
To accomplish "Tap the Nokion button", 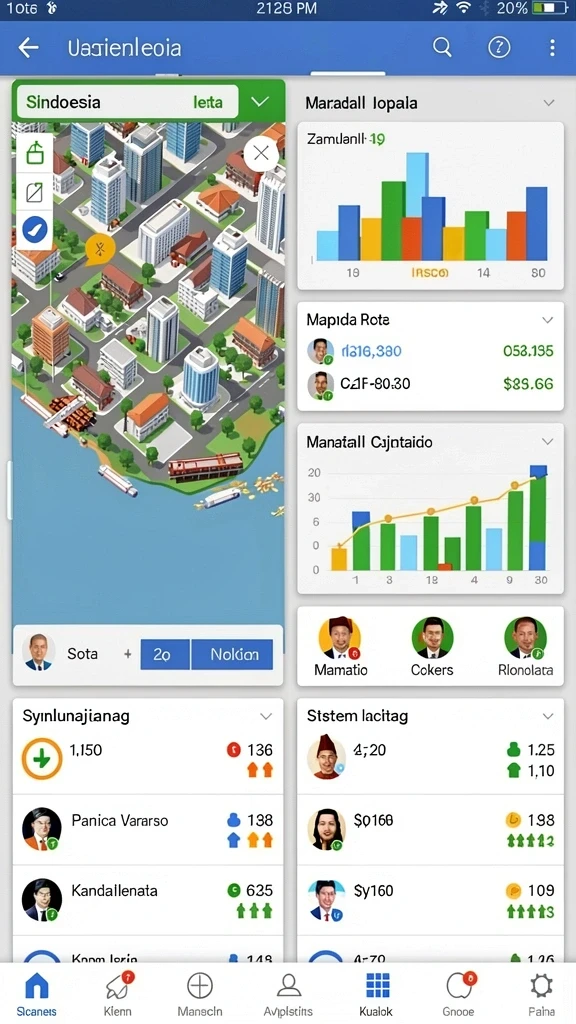I will pos(232,654).
